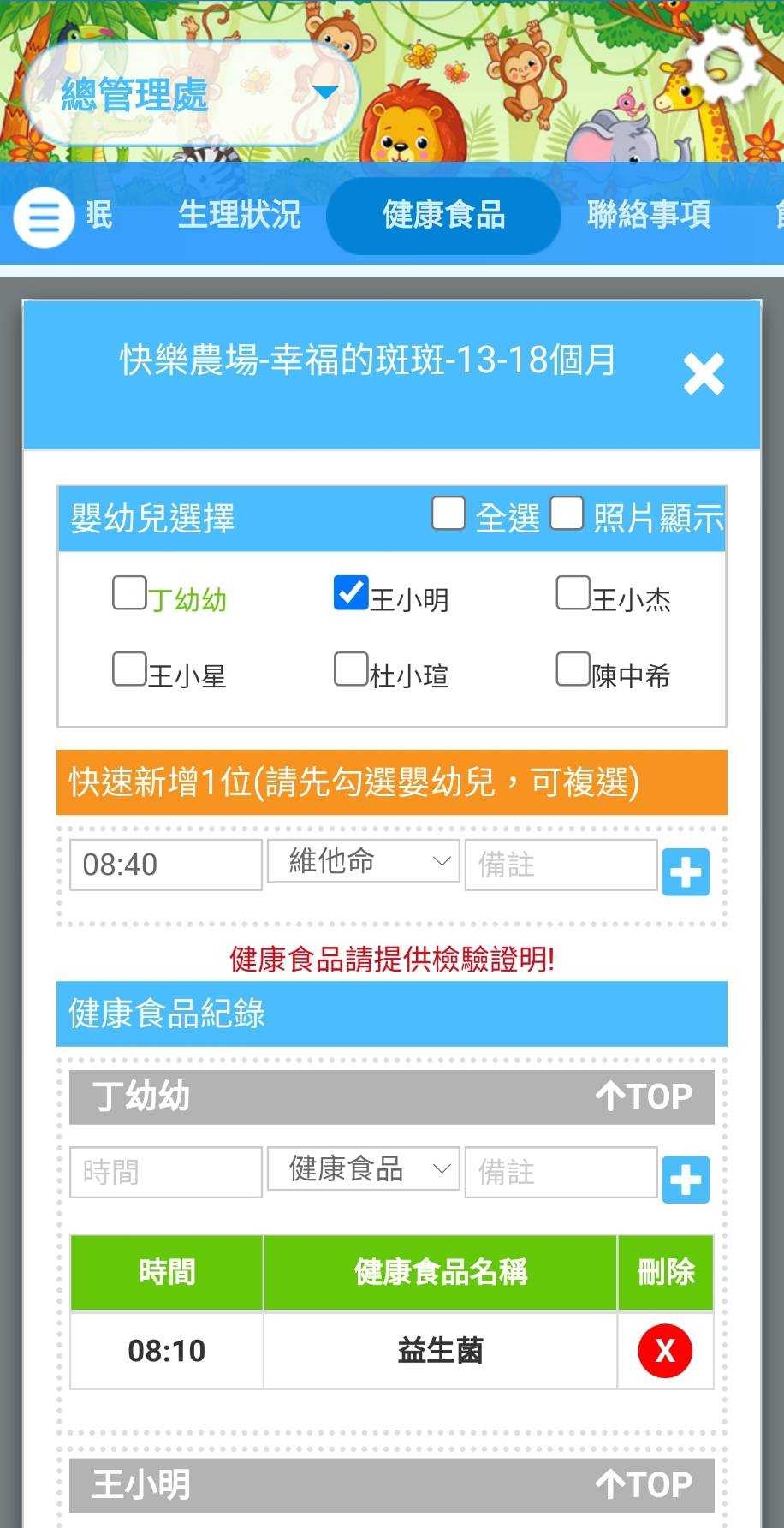Open 健康食品 dropdown under 丁幼幼
Viewport: 784px width, 1528px height.
[363, 1169]
